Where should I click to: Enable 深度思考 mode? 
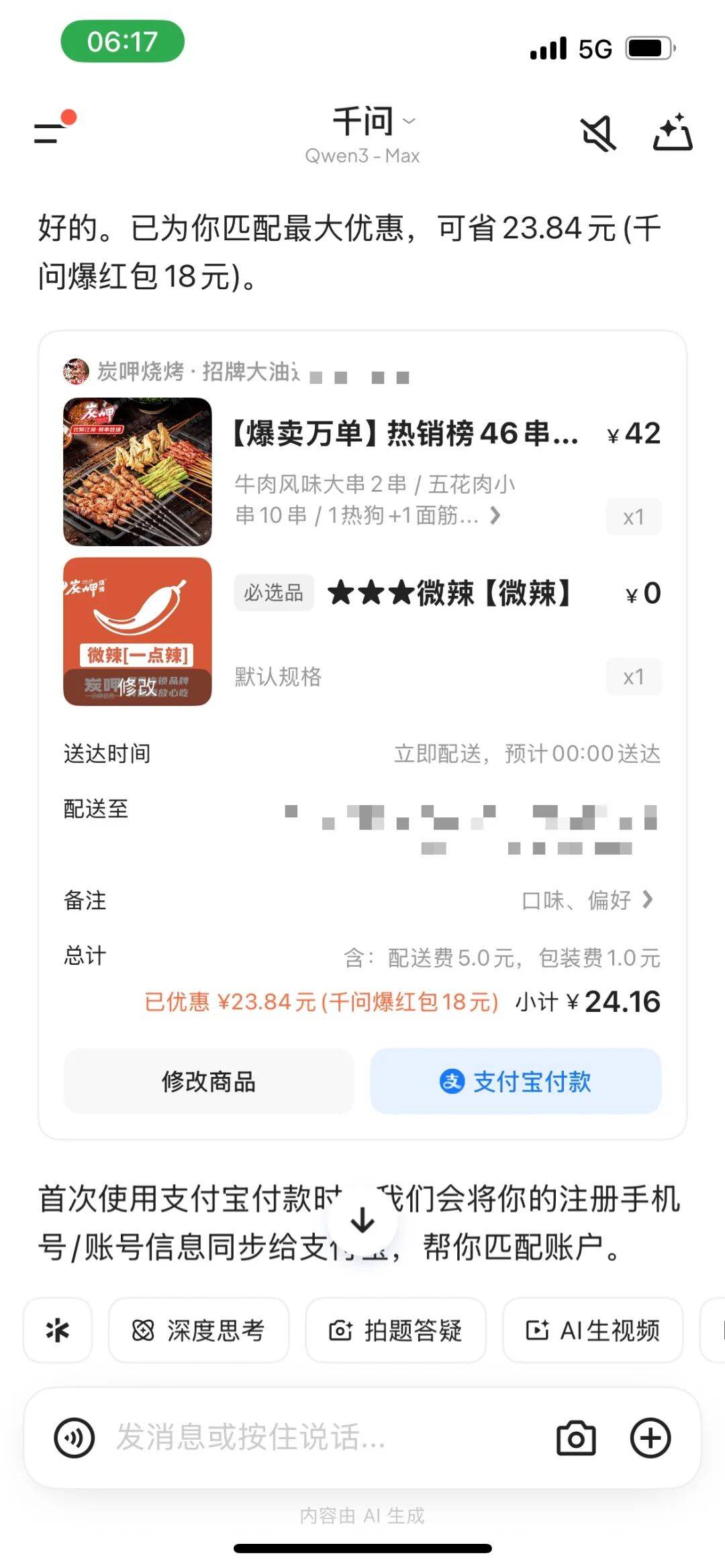click(199, 1330)
